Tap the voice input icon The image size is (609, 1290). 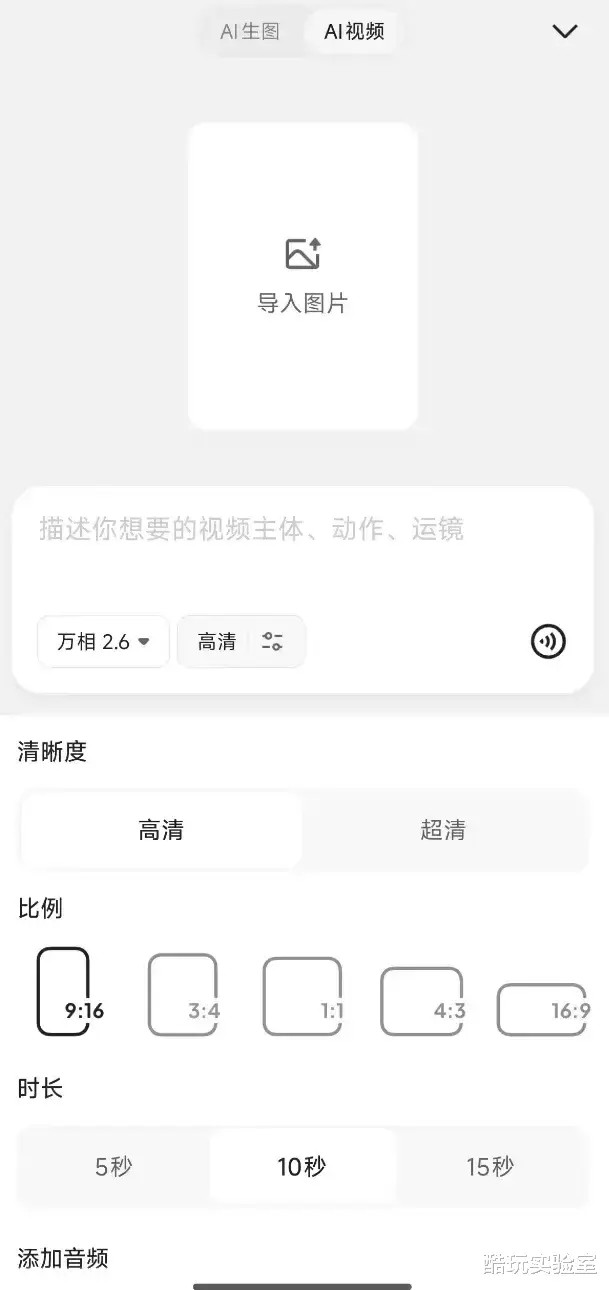pos(548,642)
